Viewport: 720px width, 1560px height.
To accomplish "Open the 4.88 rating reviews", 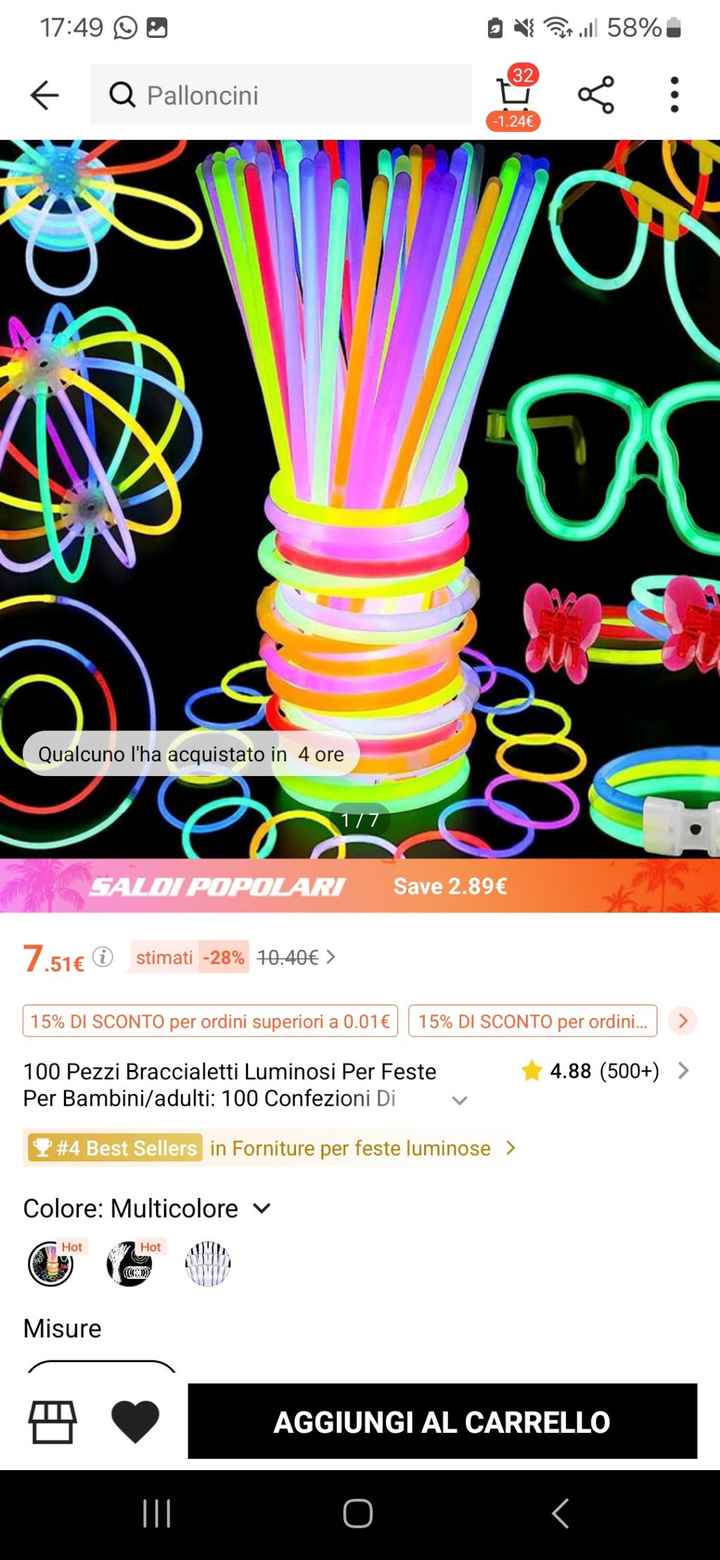I will tap(605, 1071).
